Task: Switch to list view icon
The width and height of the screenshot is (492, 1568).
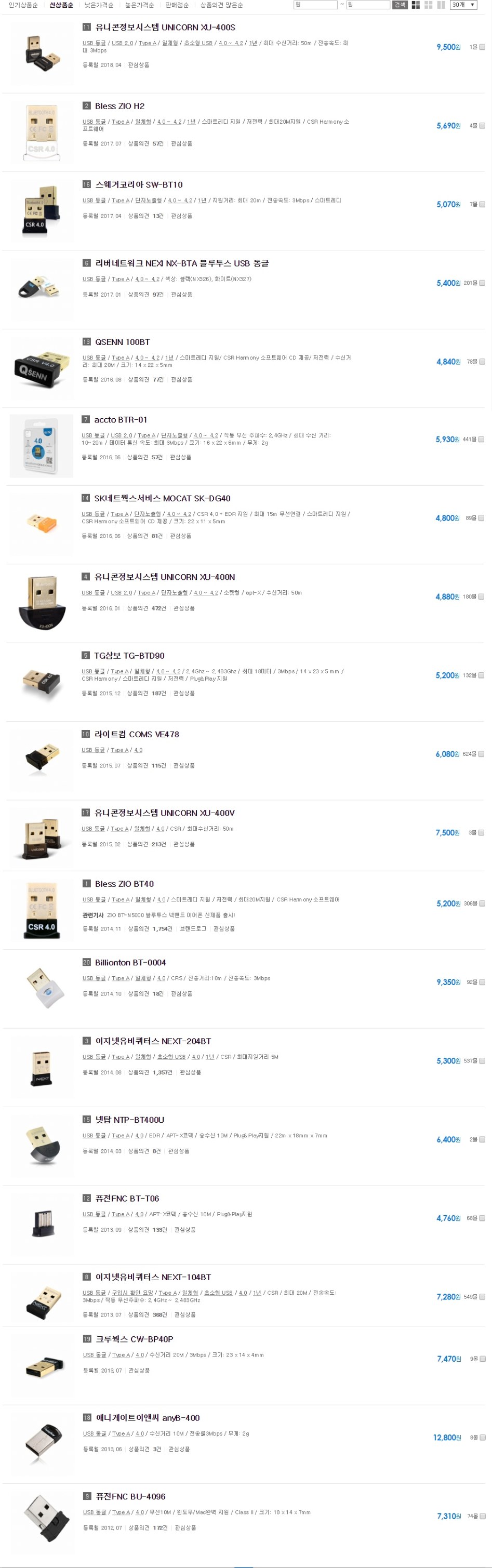Action: tap(416, 5)
